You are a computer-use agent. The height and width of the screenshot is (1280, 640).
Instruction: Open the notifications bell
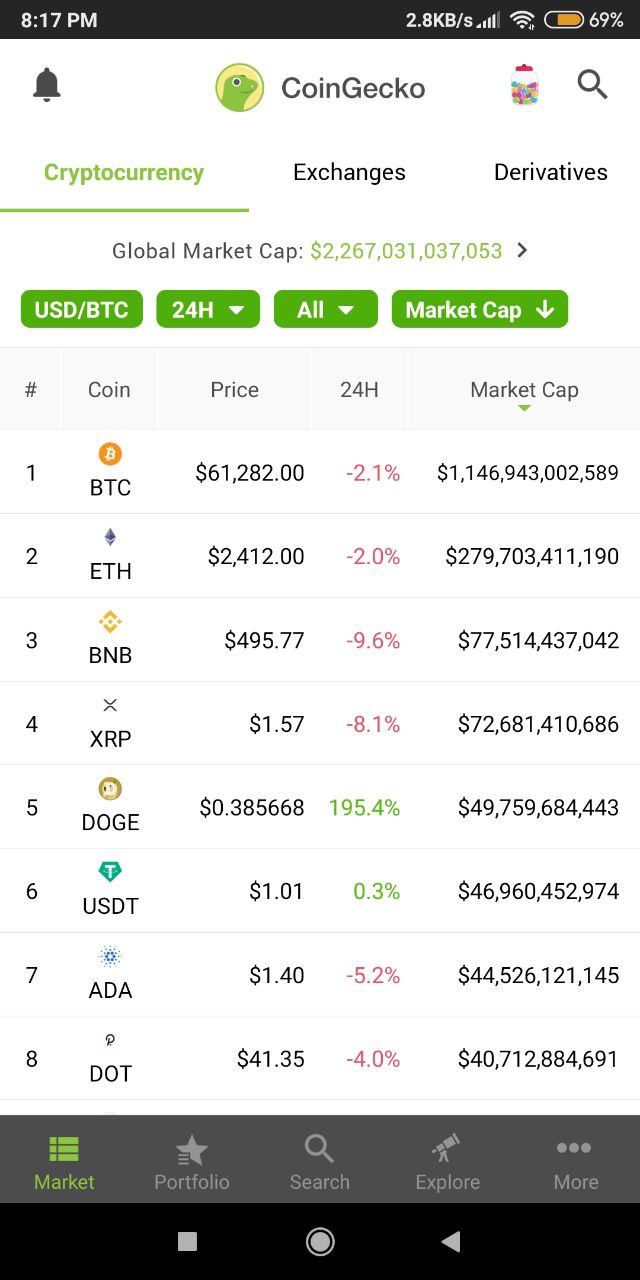coord(47,86)
